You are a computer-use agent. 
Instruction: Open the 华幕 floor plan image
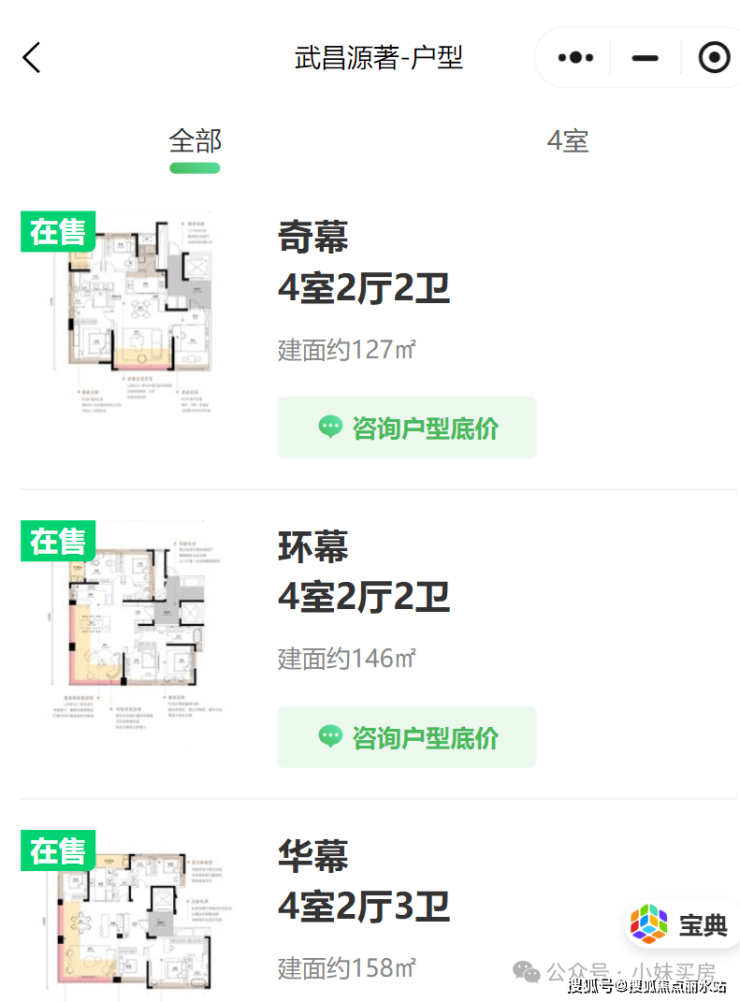click(135, 910)
